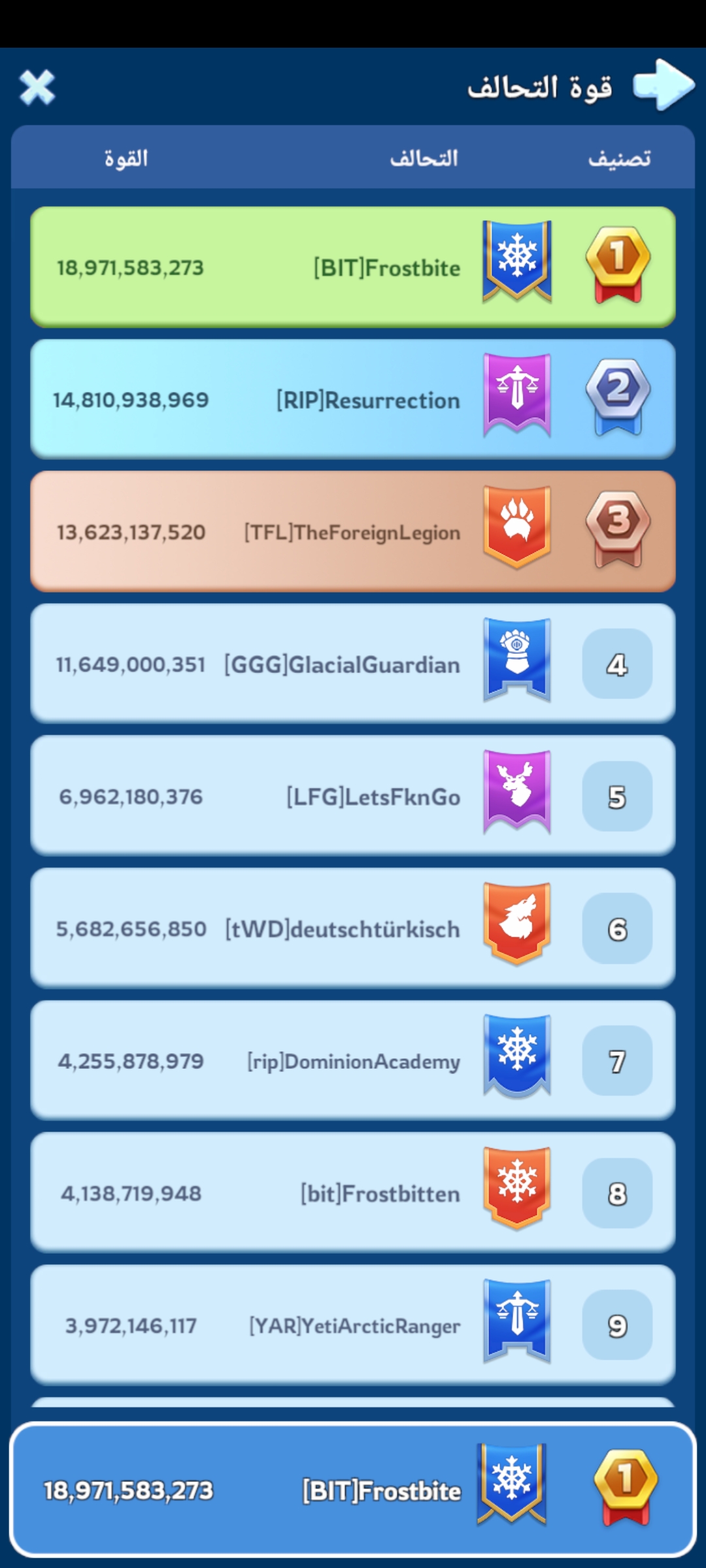Open the [bit]Frostbitten alliance row
Viewport: 706px width, 1568px height.
(x=353, y=1193)
